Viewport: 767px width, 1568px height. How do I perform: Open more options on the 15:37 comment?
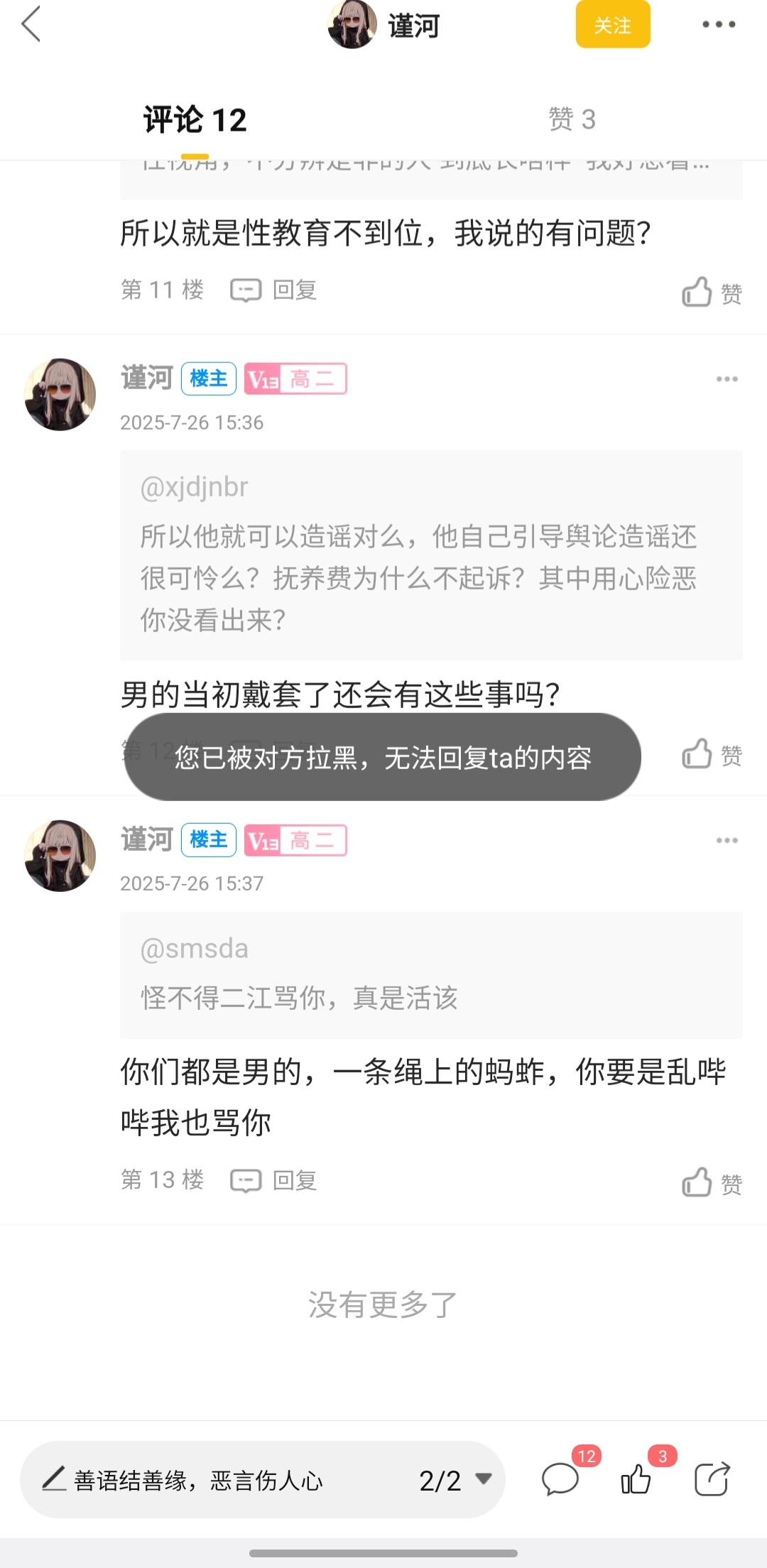pyautogui.click(x=727, y=841)
